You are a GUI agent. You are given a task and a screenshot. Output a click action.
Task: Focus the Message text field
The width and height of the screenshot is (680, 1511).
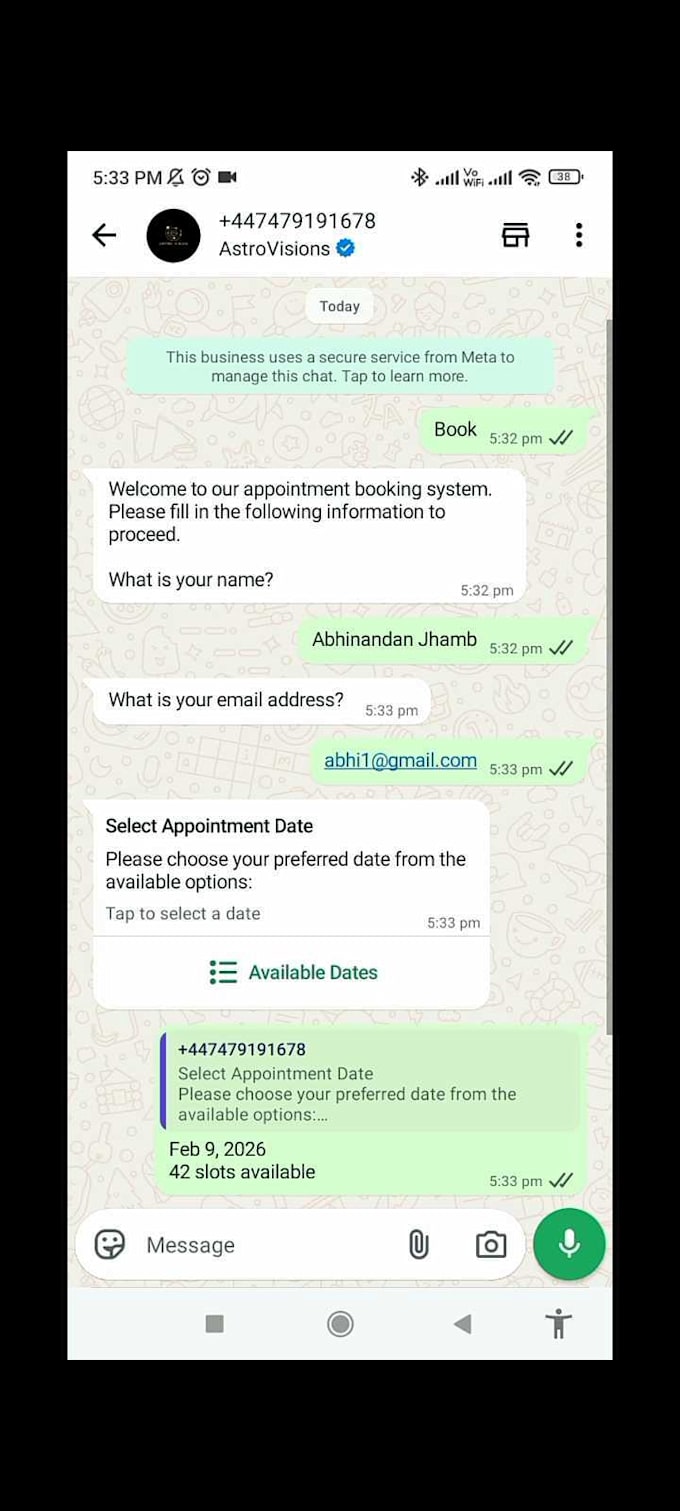pos(268,1245)
